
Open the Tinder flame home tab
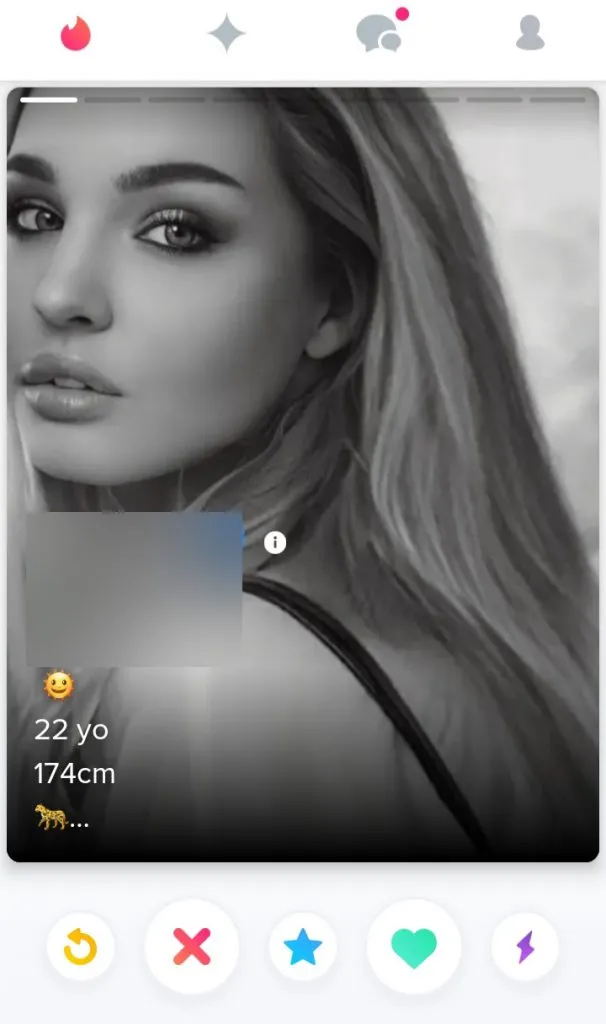click(75, 35)
